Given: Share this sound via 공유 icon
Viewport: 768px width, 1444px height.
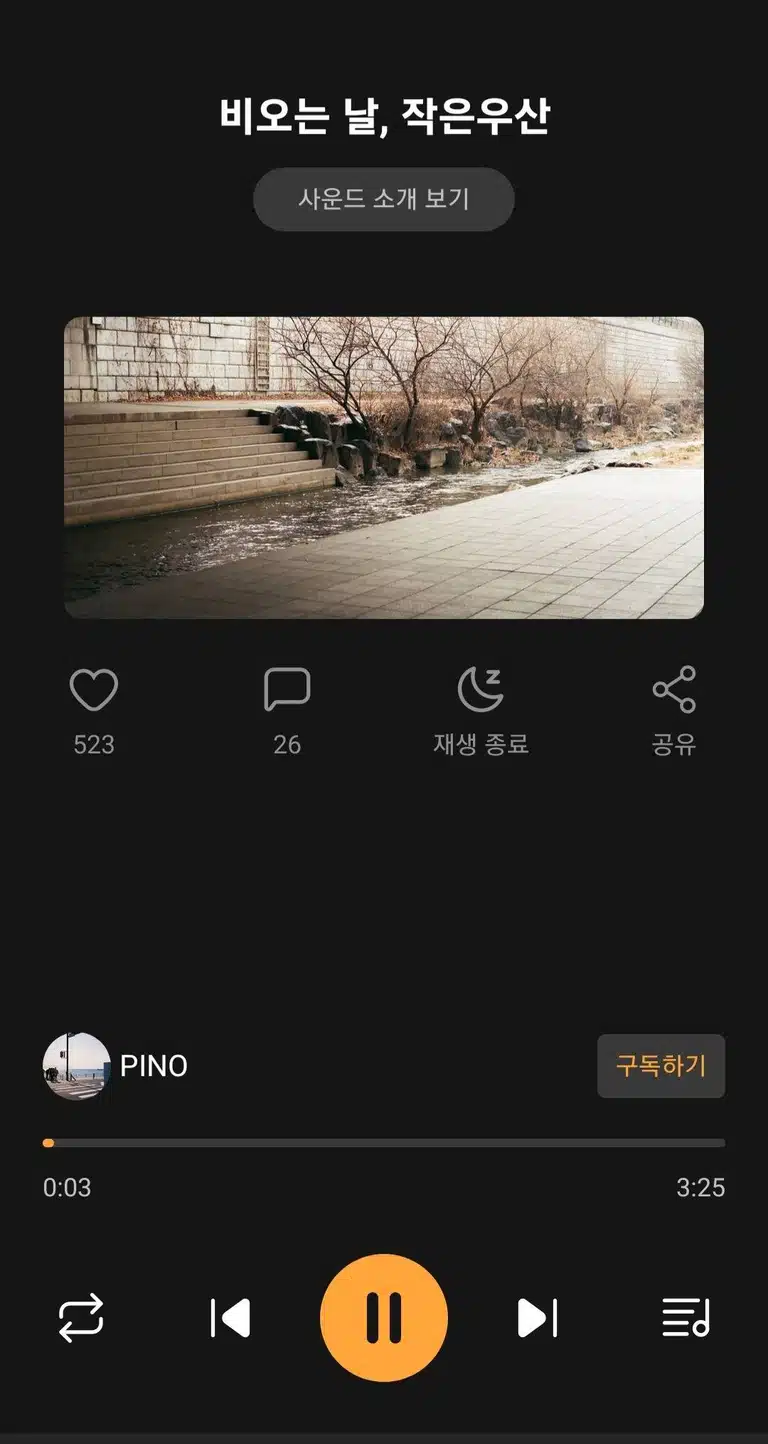Looking at the screenshot, I should 674,690.
